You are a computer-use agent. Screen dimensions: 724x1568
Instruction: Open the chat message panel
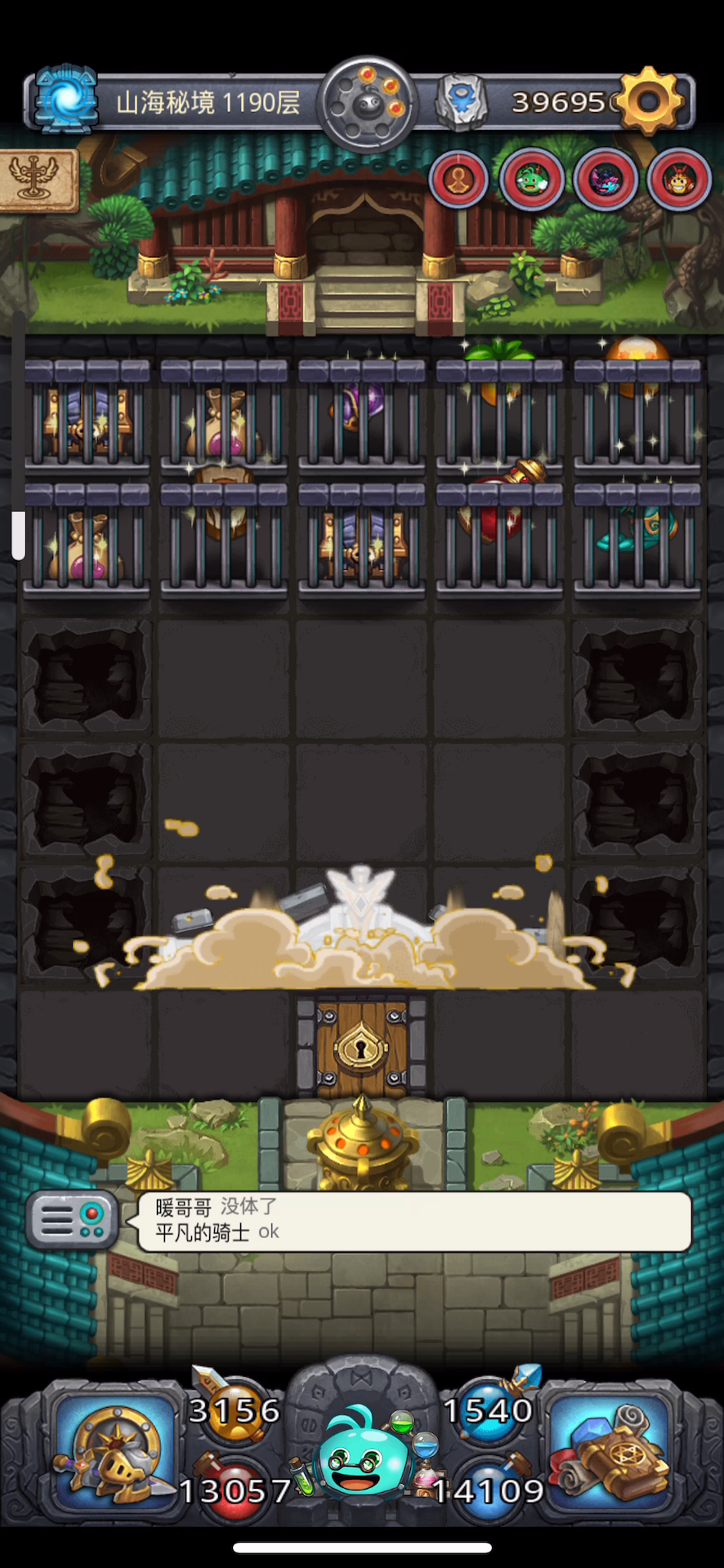(413, 1221)
